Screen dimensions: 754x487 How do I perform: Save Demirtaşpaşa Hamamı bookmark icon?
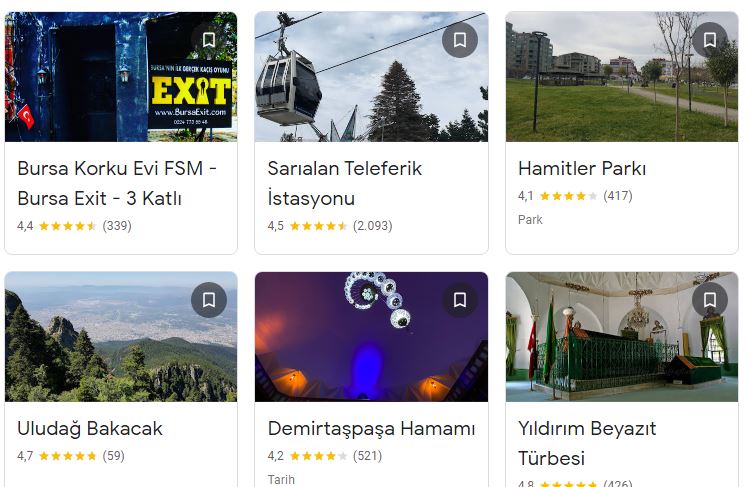pyautogui.click(x=460, y=300)
